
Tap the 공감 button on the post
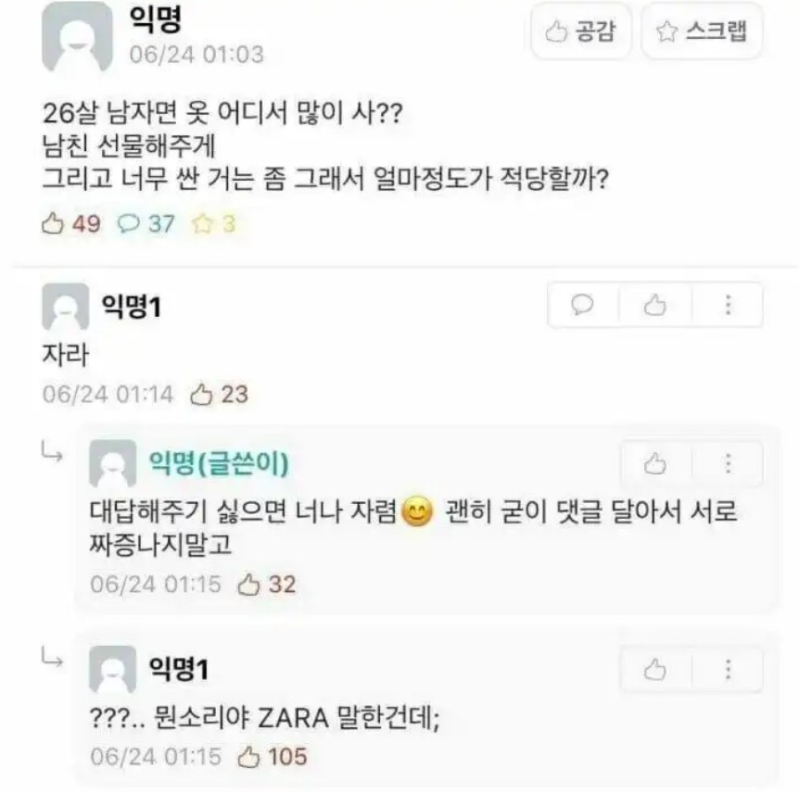point(580,32)
